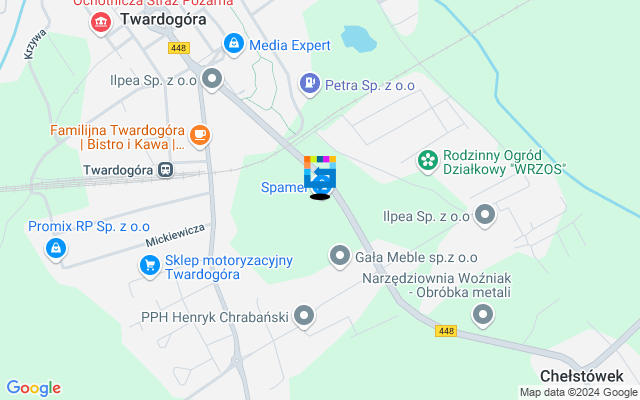
Task: Select the Rodzinny Ogród Działkowy WRZOS marker
Action: coord(428,160)
